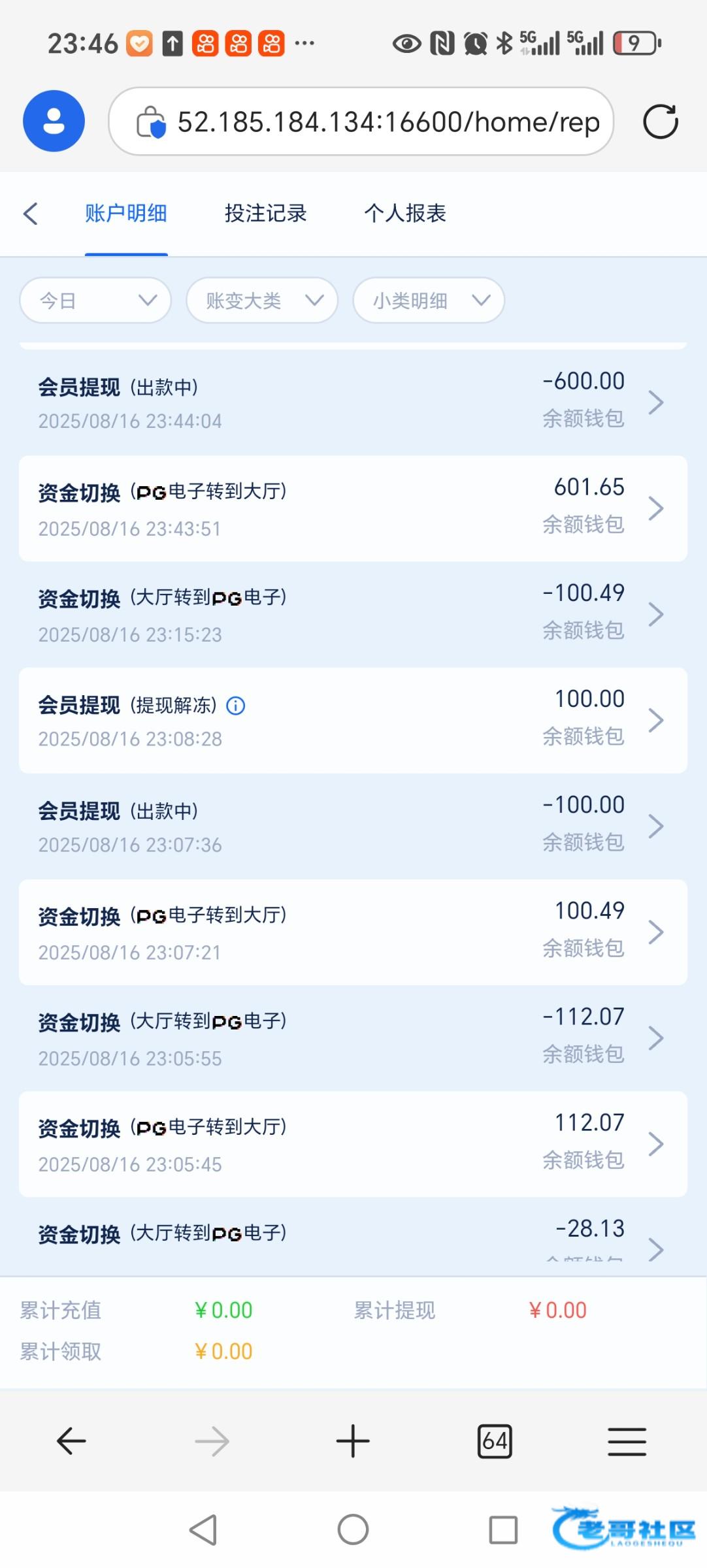Switch to the 个人报表 tab
Viewport: 707px width, 1568px height.
pyautogui.click(x=405, y=213)
